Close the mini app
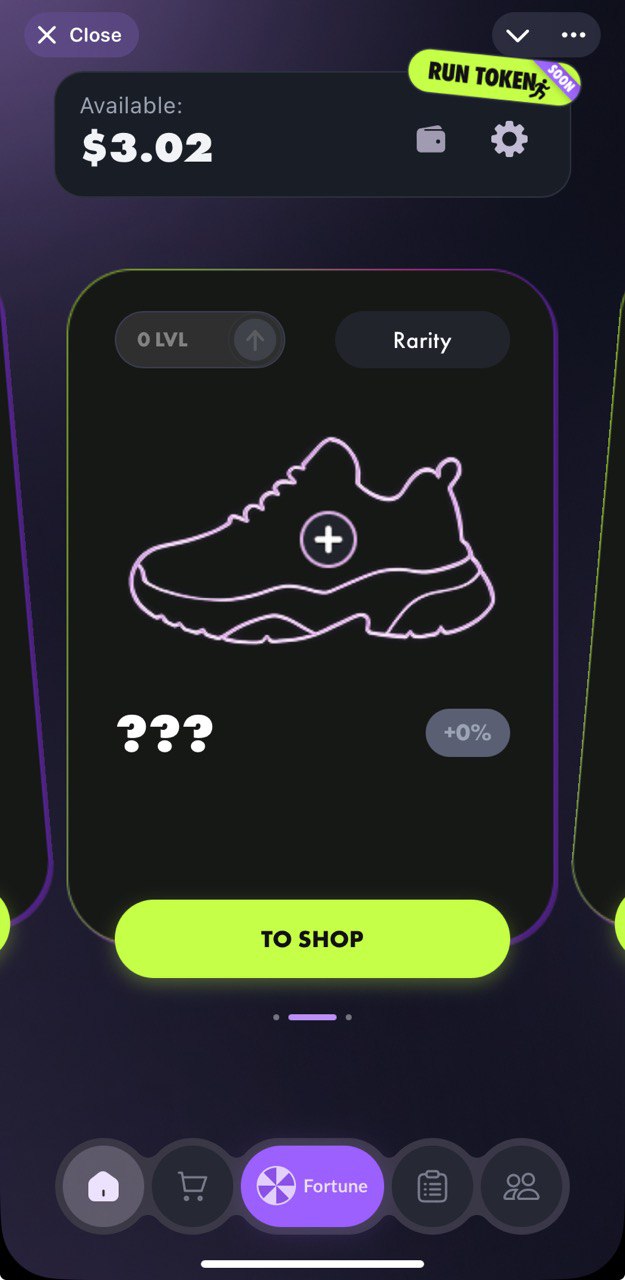Screen dimensions: 625x1280 tap(80, 35)
